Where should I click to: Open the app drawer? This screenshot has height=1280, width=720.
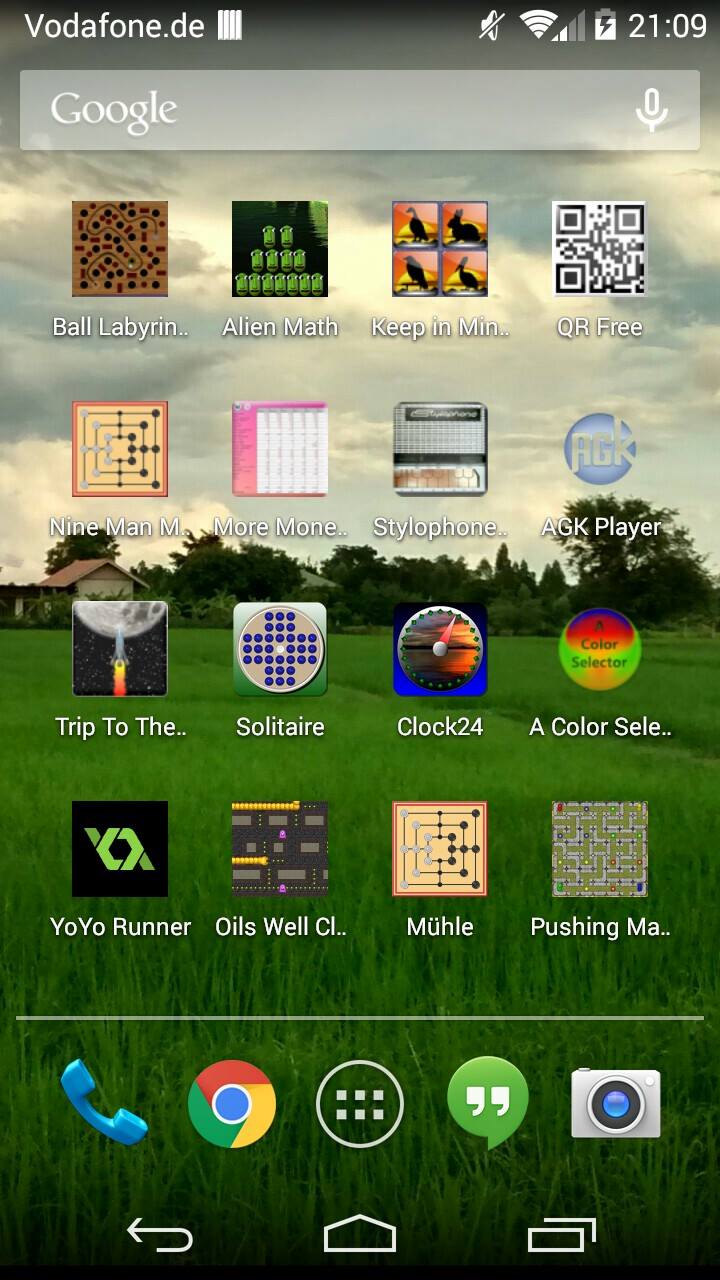[x=360, y=1104]
